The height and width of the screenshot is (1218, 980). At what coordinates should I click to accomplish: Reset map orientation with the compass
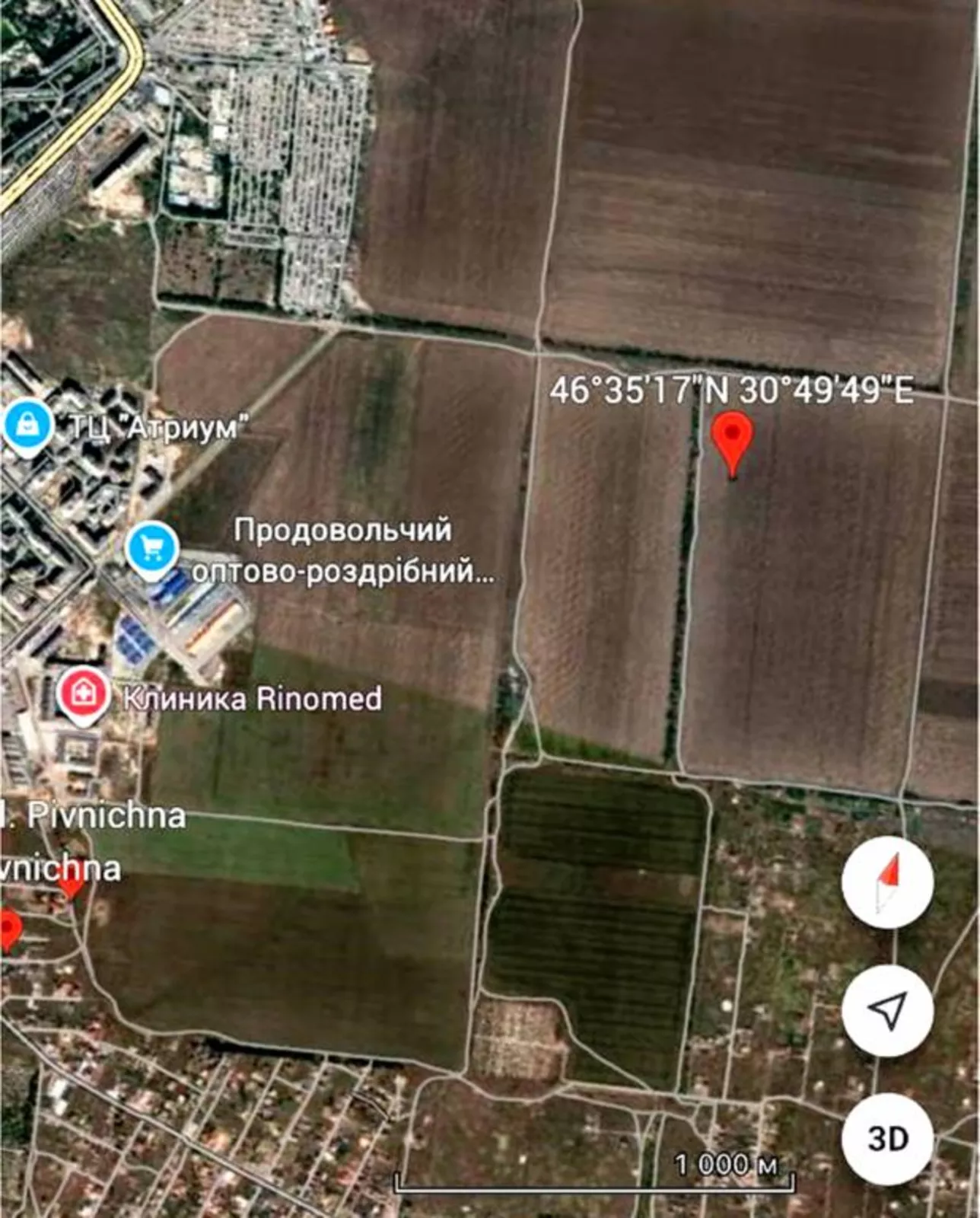(887, 882)
